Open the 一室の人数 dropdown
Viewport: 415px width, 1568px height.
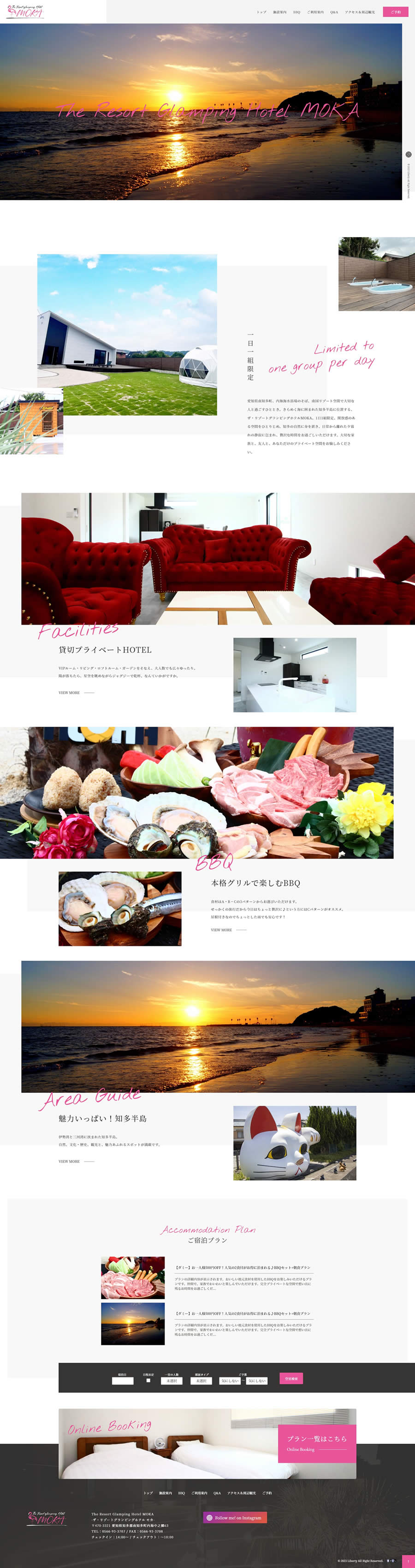pos(172,1381)
